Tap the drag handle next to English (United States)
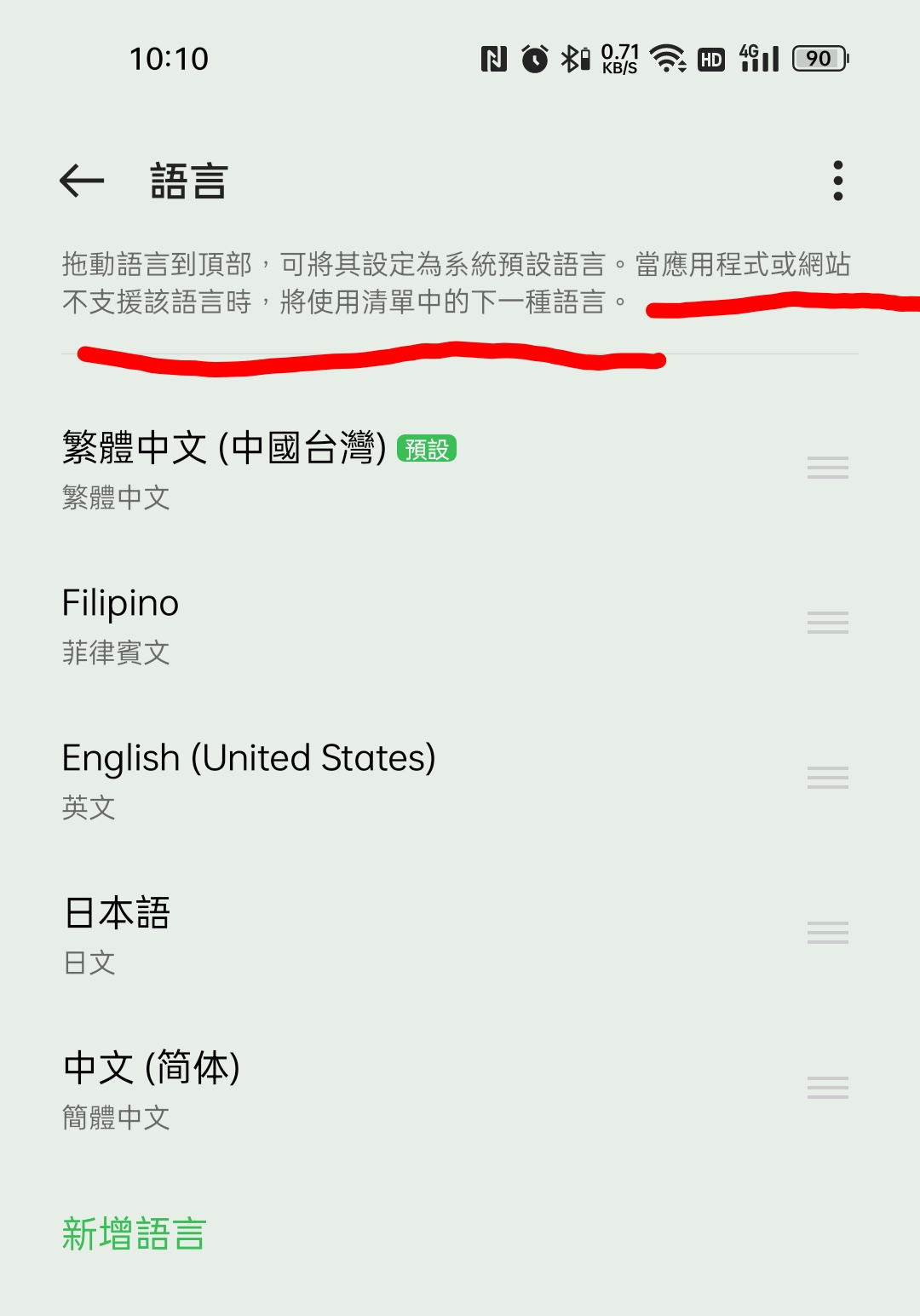 827,777
